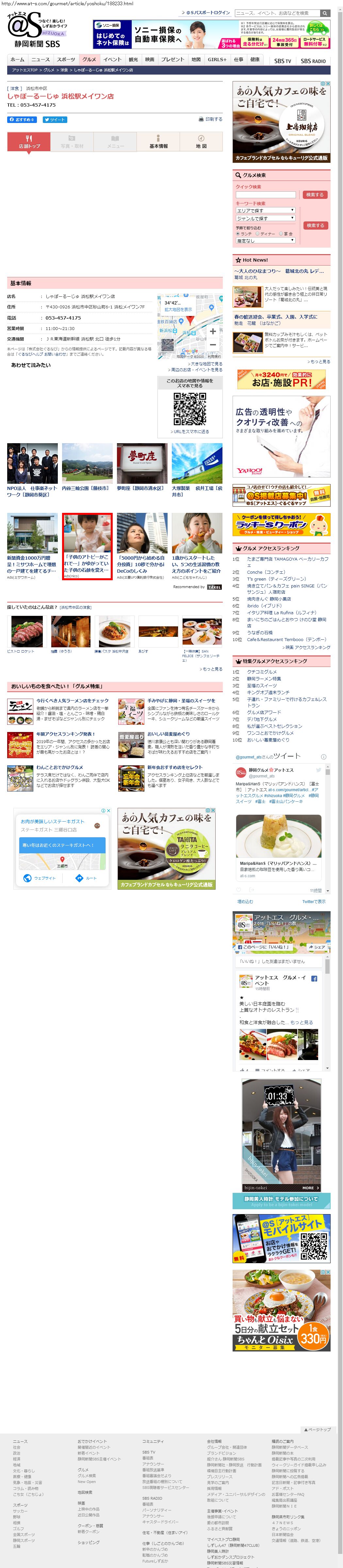This screenshot has width=343, height=1568.
Task: Open the ＠Sパスポートログイン link
Action: (207, 13)
